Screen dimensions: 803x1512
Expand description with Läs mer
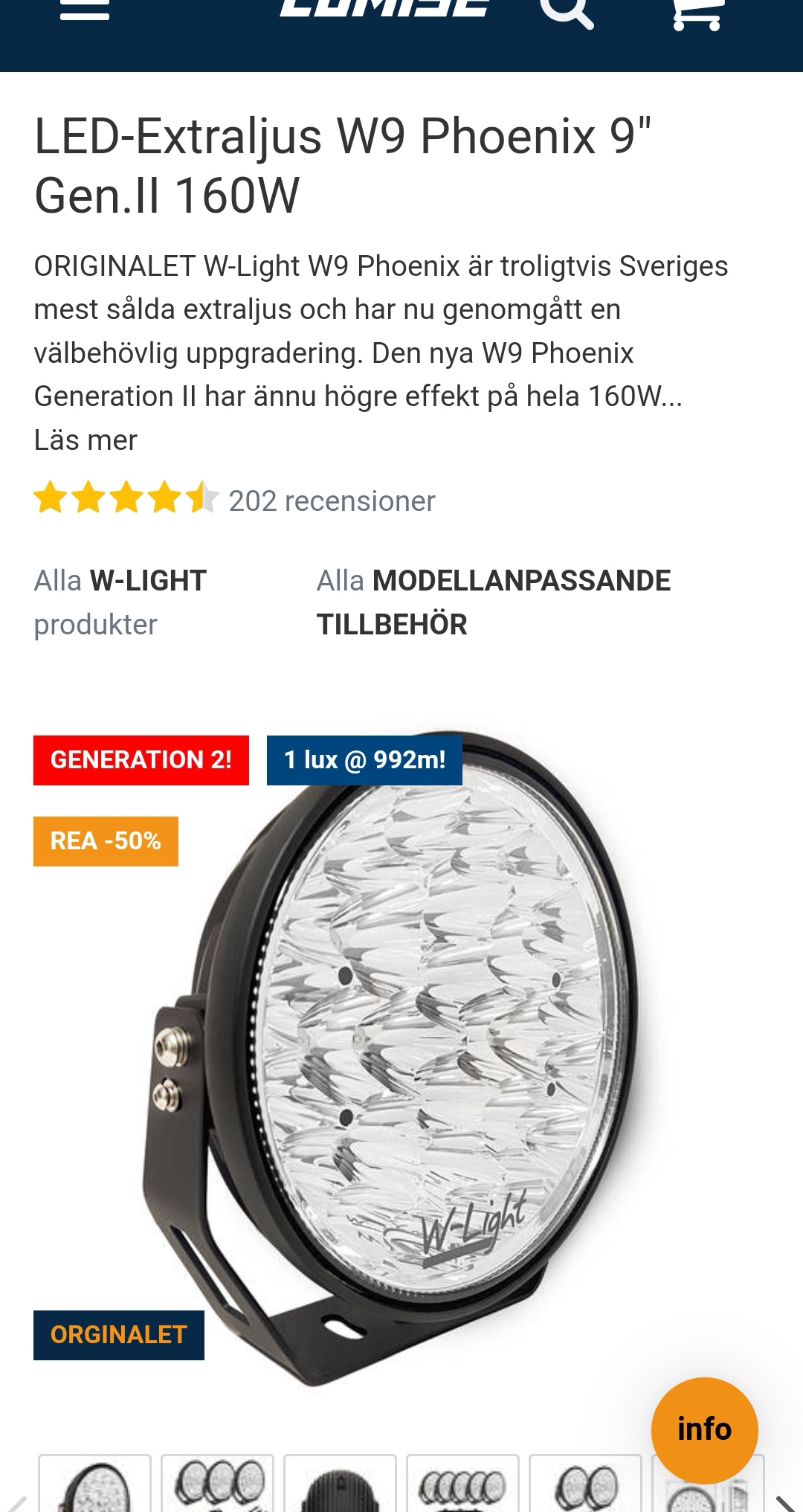(x=86, y=440)
